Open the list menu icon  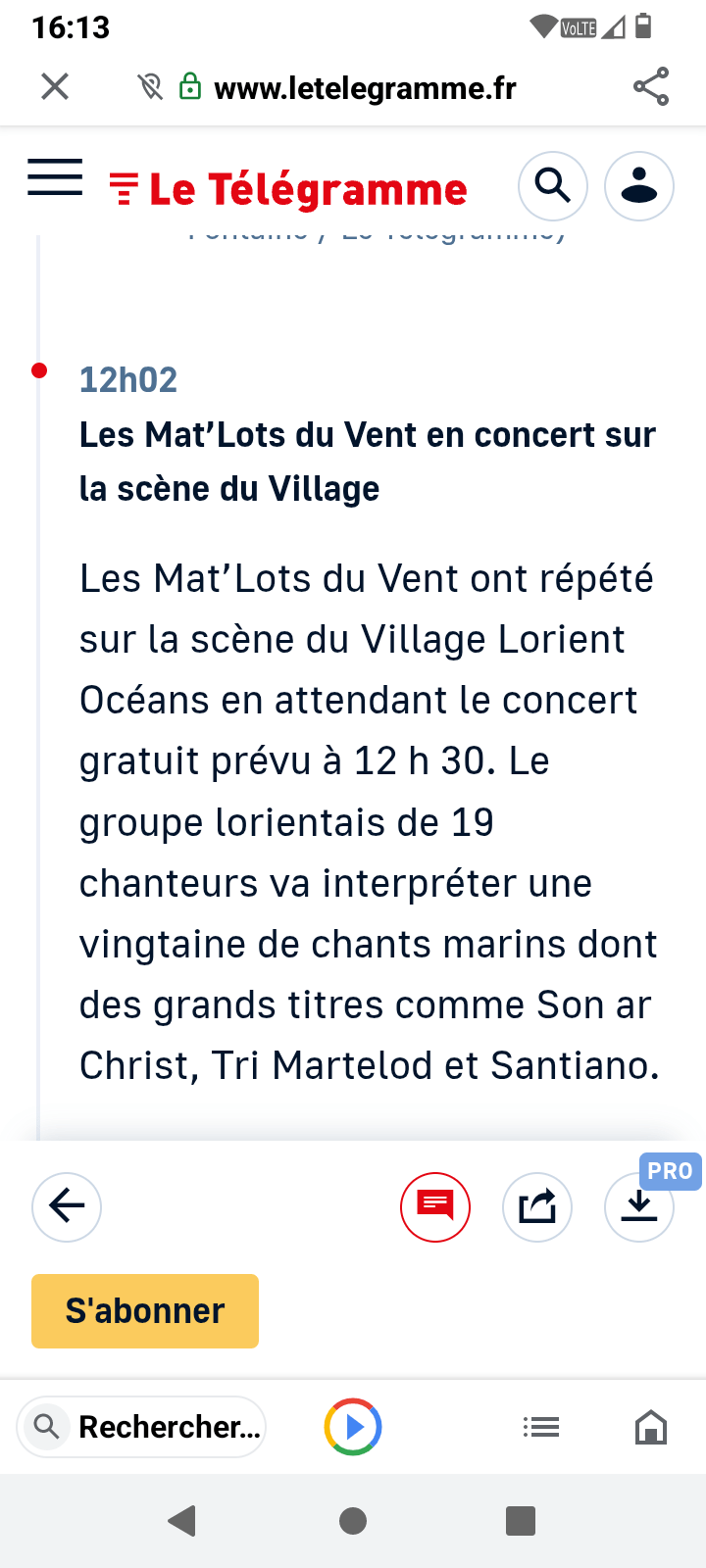coord(541,1427)
